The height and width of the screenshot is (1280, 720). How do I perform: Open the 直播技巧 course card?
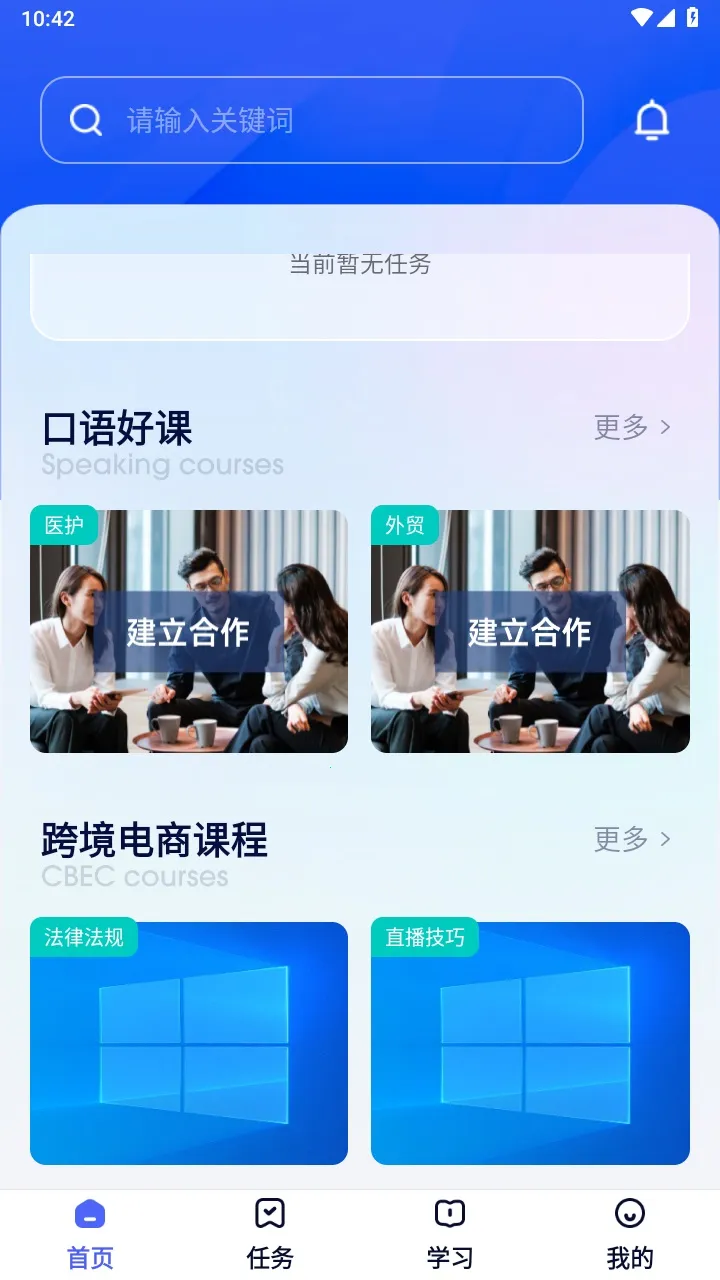(530, 1043)
